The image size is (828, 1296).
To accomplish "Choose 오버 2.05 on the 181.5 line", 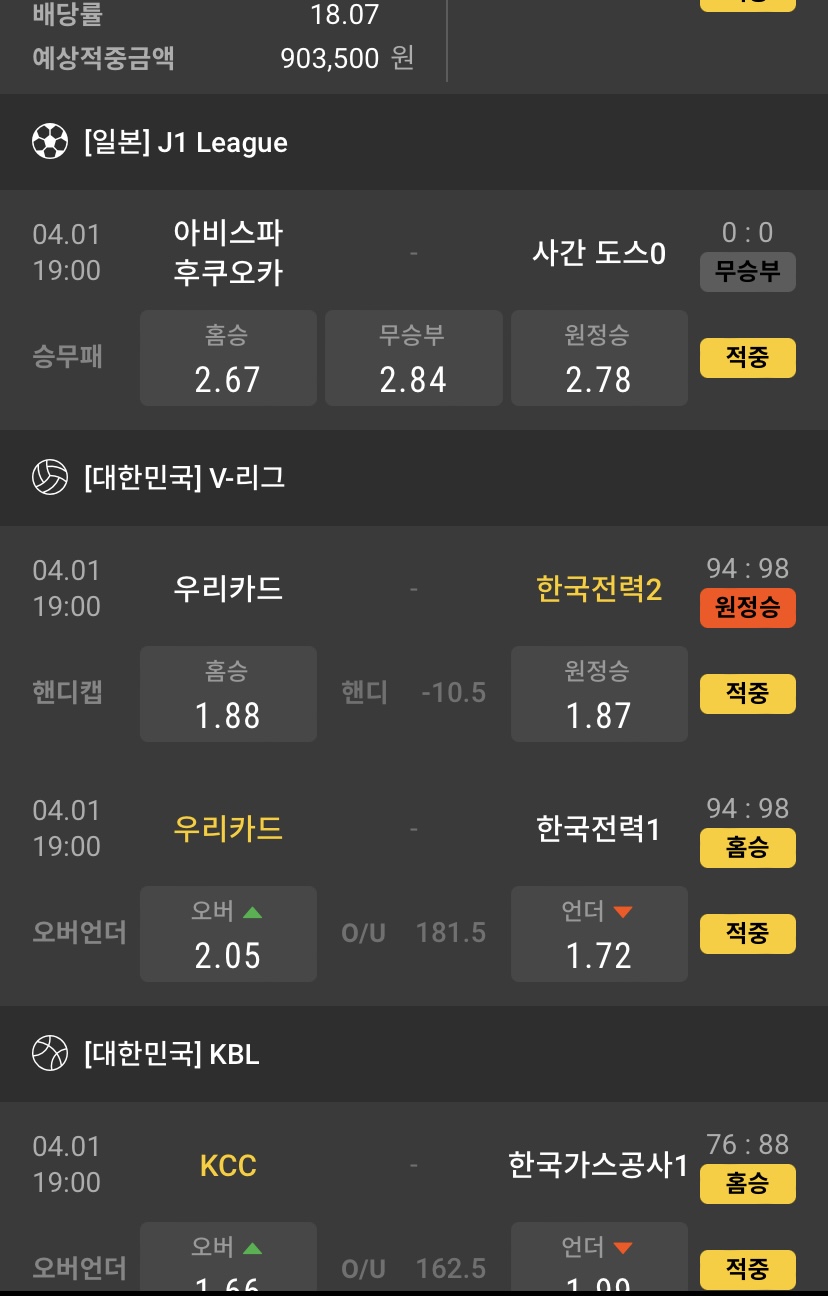I will (228, 934).
